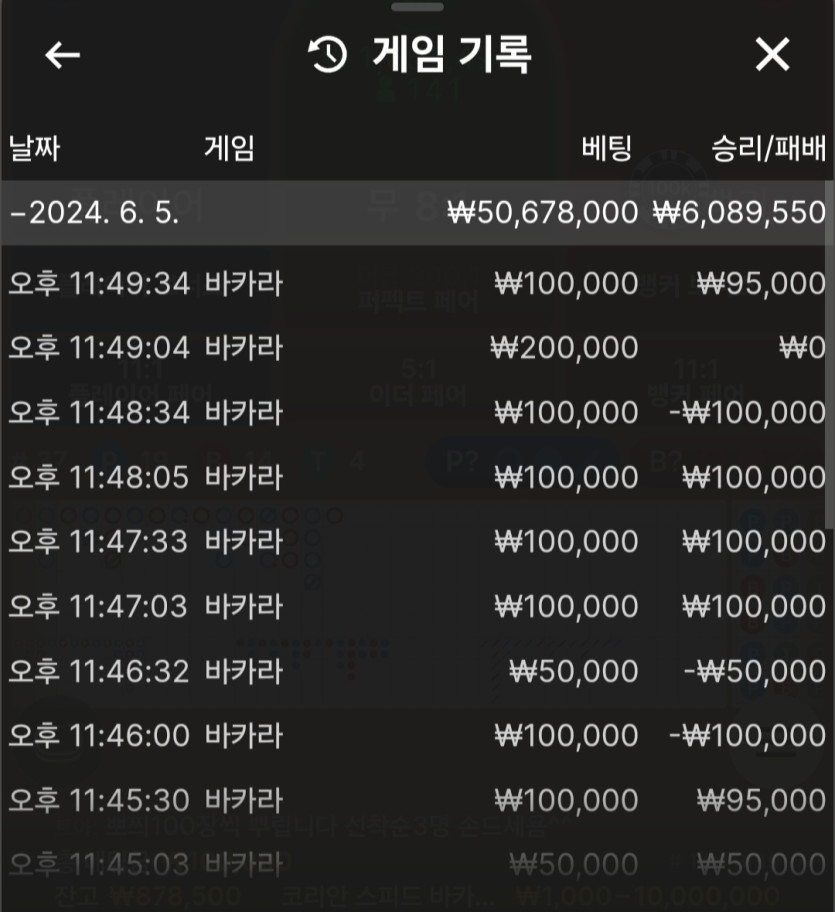Open the 11:49:04 baccarat record

pos(415,348)
